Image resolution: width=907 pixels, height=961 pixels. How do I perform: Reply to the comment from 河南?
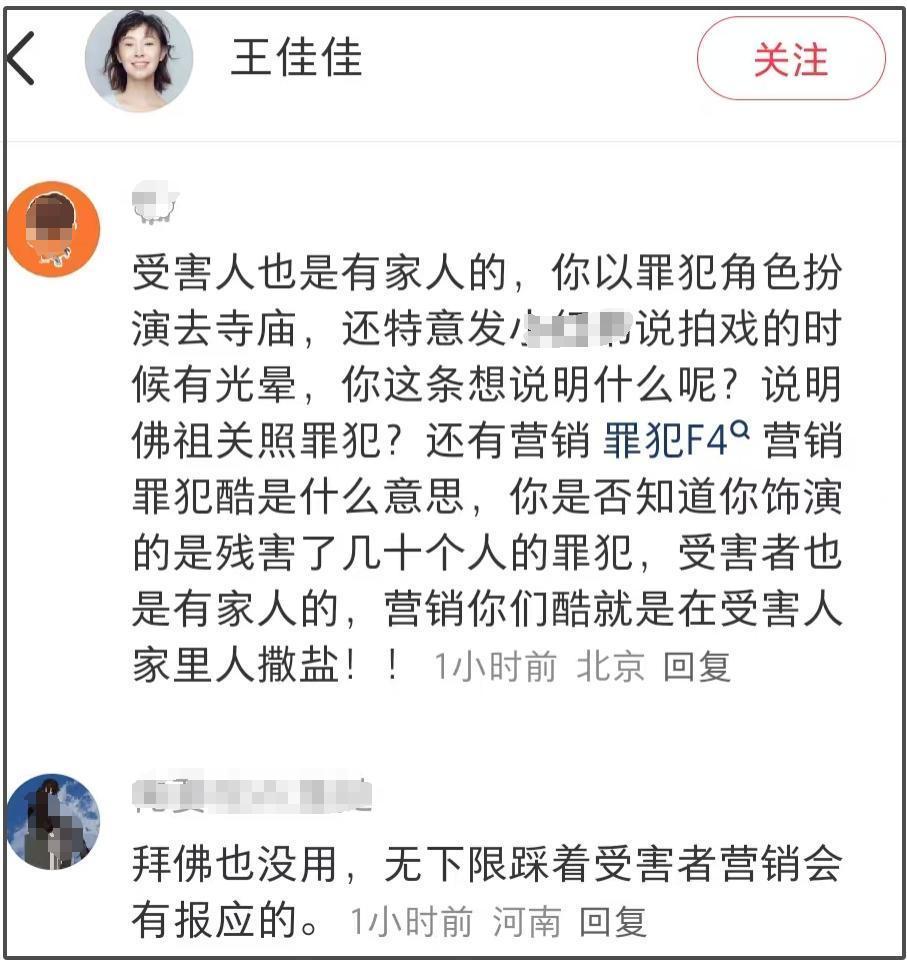coord(613,922)
